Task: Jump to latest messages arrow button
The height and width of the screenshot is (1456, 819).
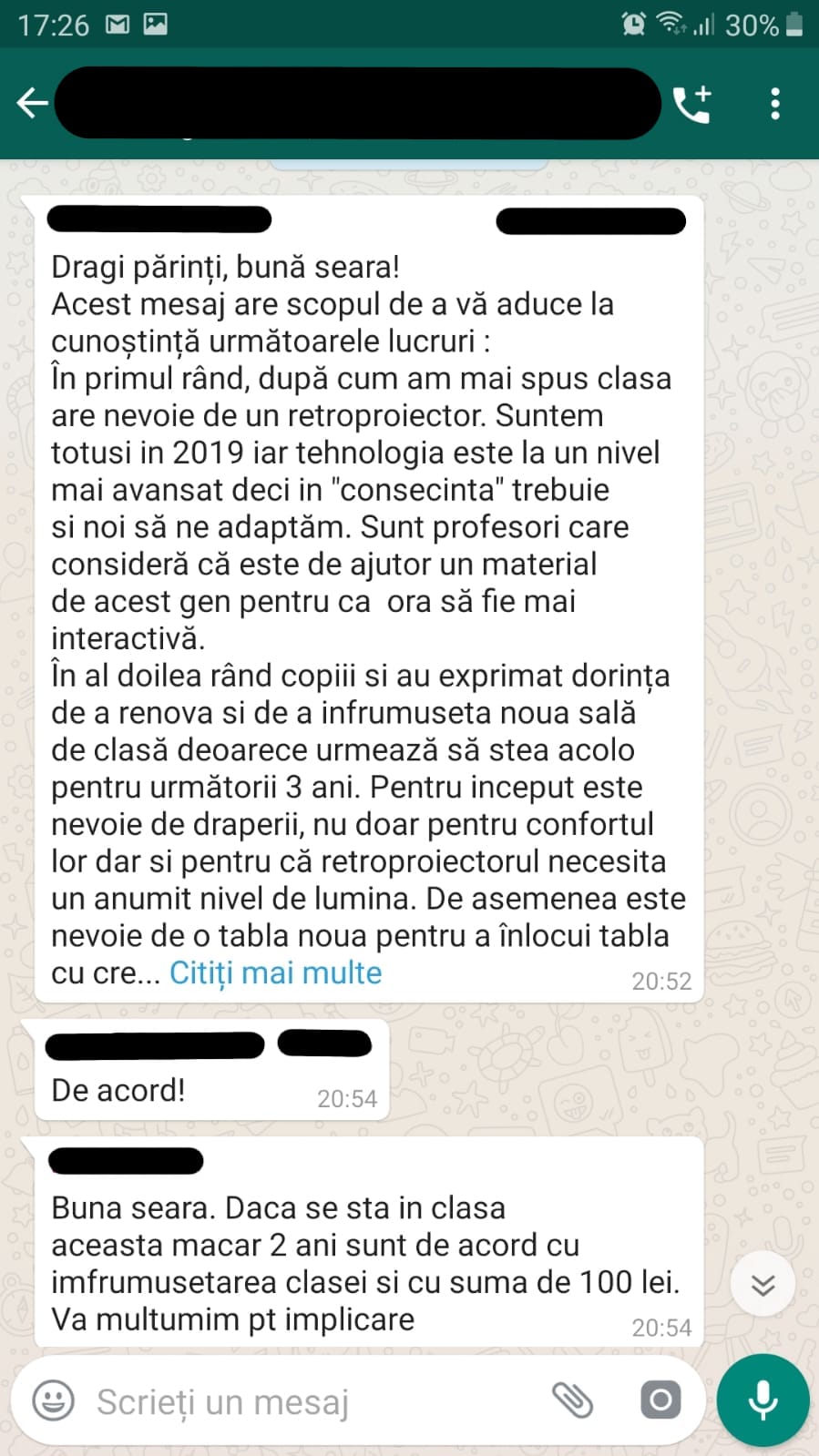Action: [763, 1284]
